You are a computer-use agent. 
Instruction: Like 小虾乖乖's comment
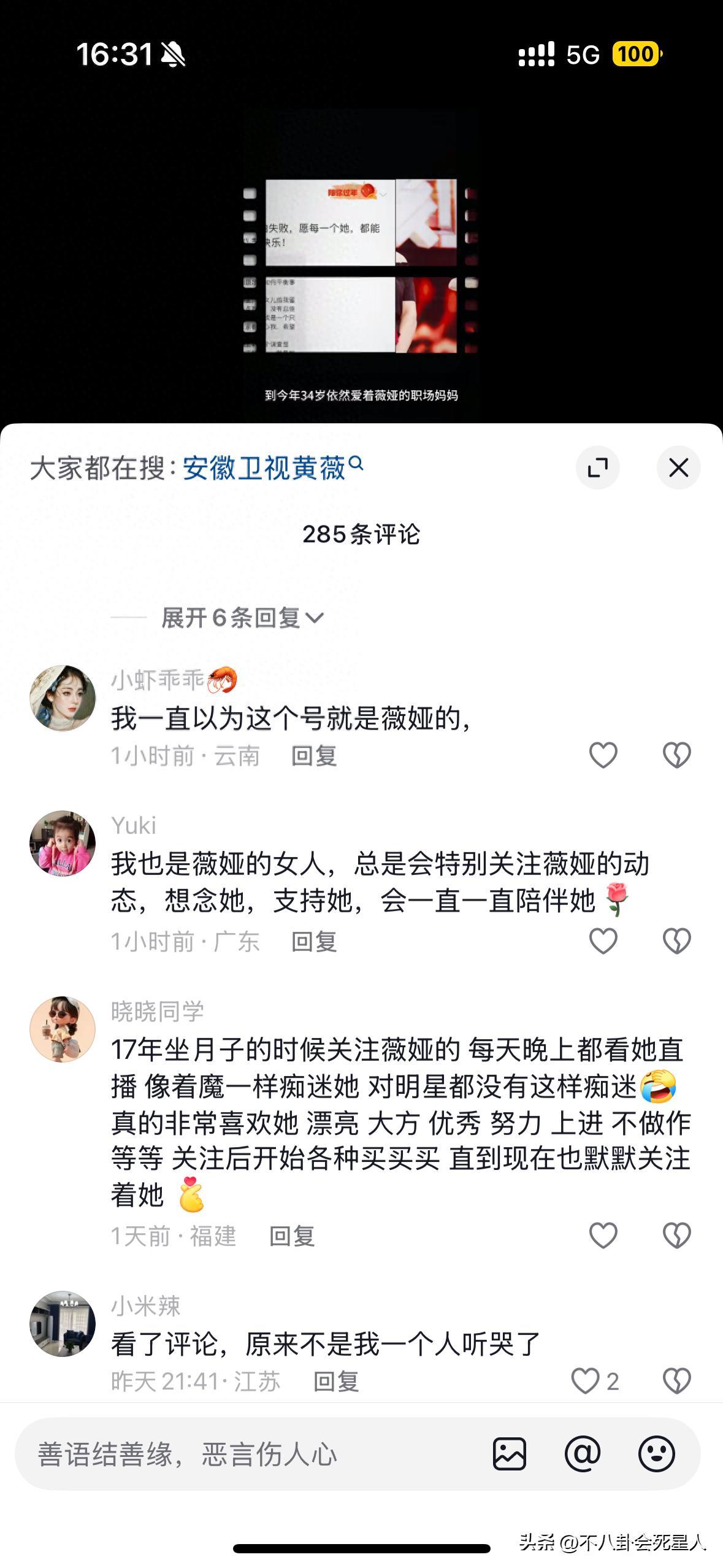coord(603,755)
